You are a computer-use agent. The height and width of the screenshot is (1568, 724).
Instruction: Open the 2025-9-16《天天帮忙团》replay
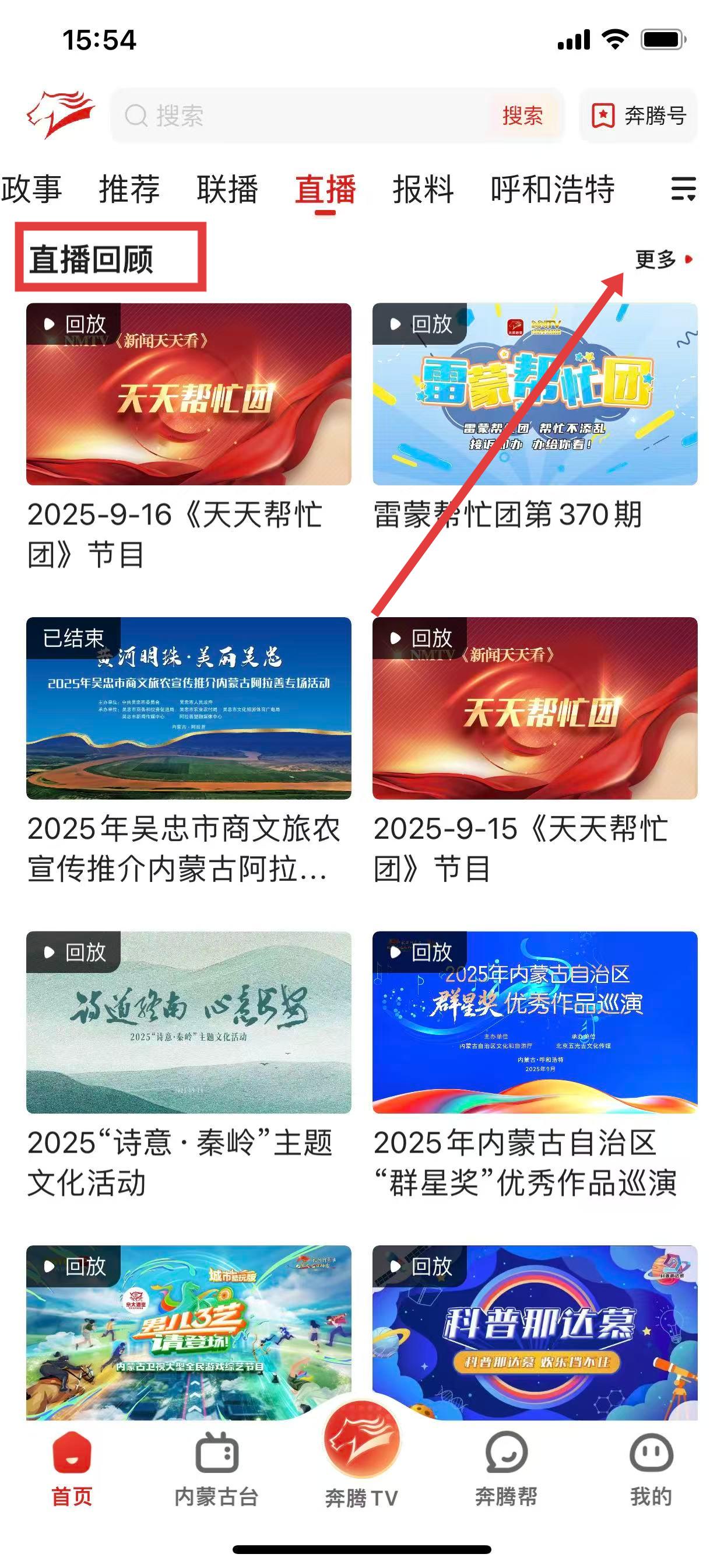coord(189,394)
